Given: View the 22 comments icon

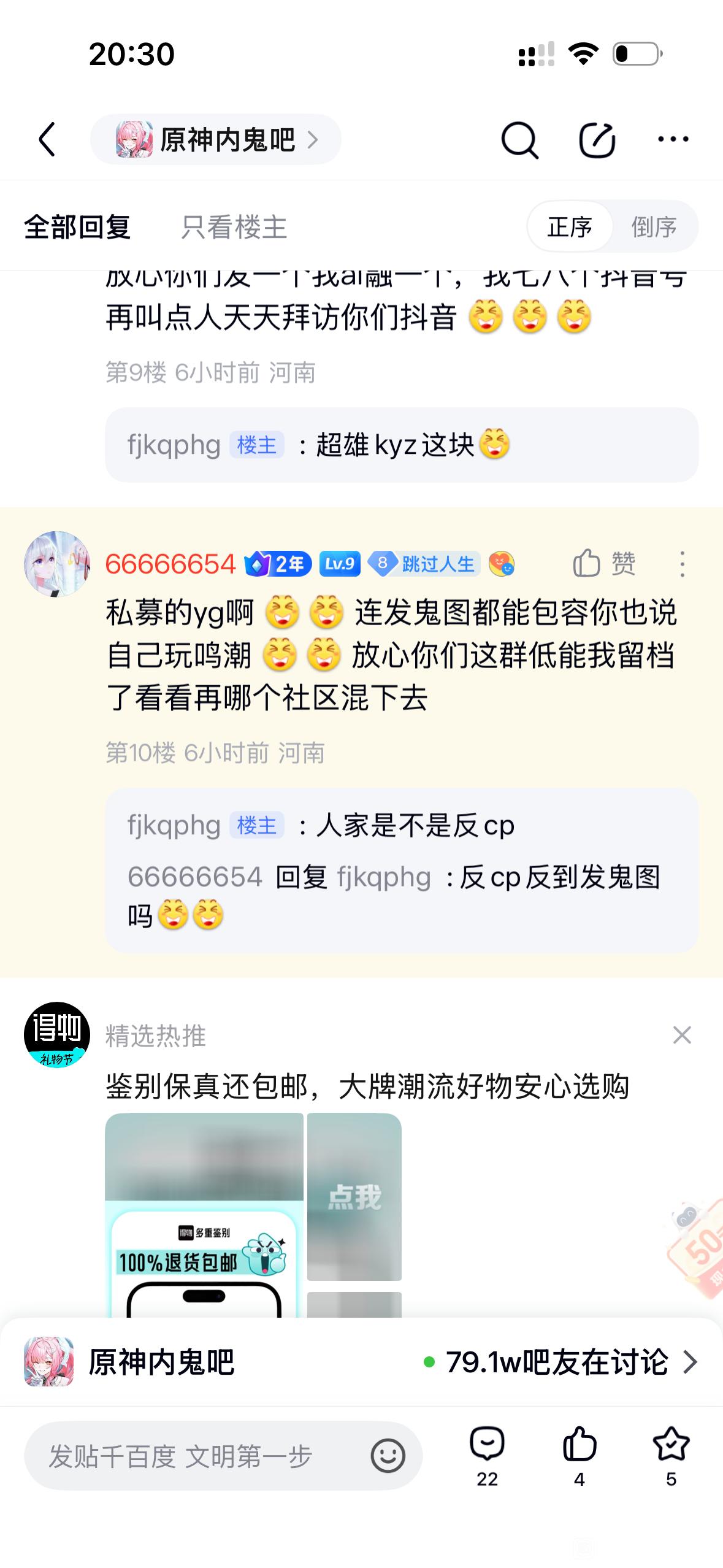Looking at the screenshot, I should point(487,1455).
